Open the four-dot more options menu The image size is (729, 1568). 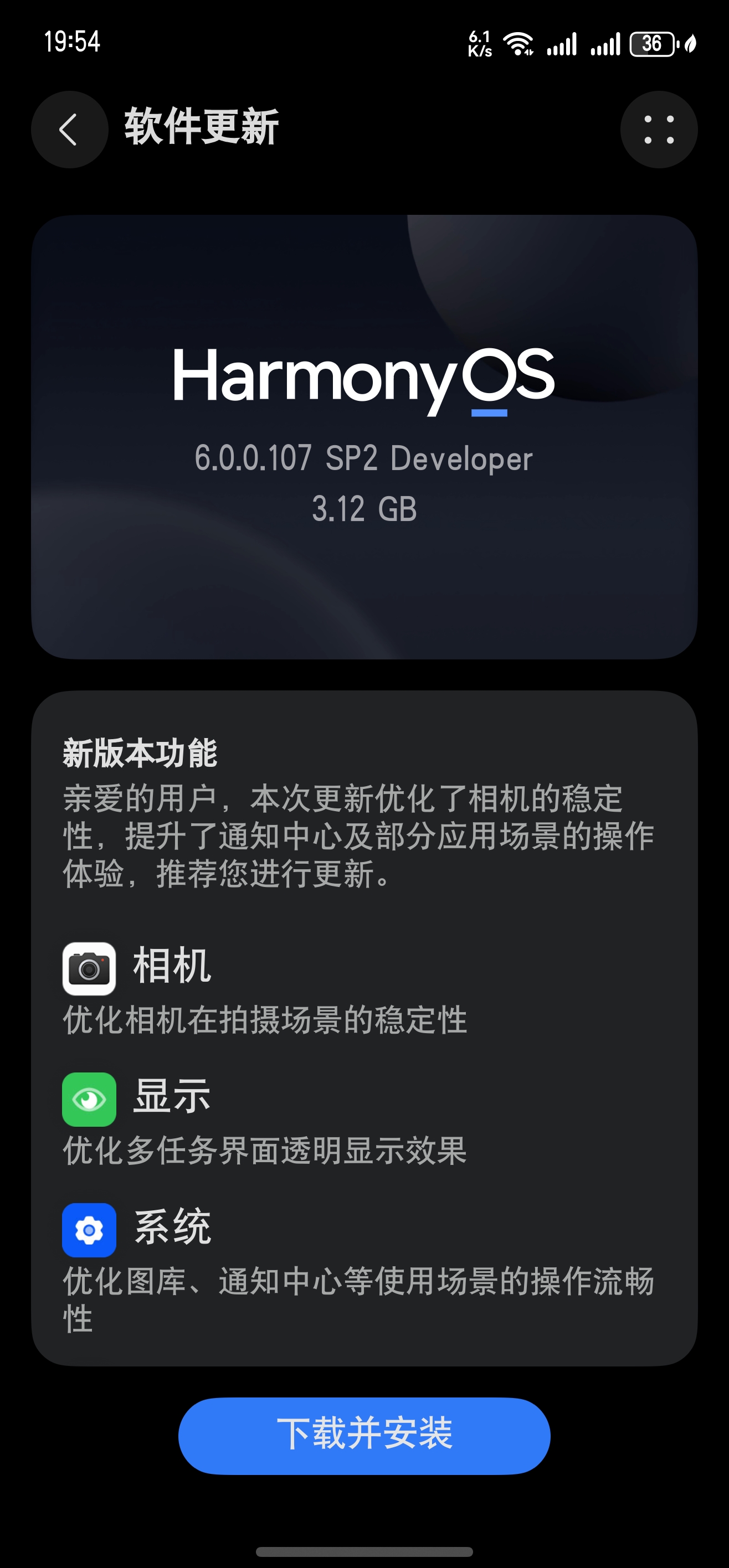tap(658, 130)
